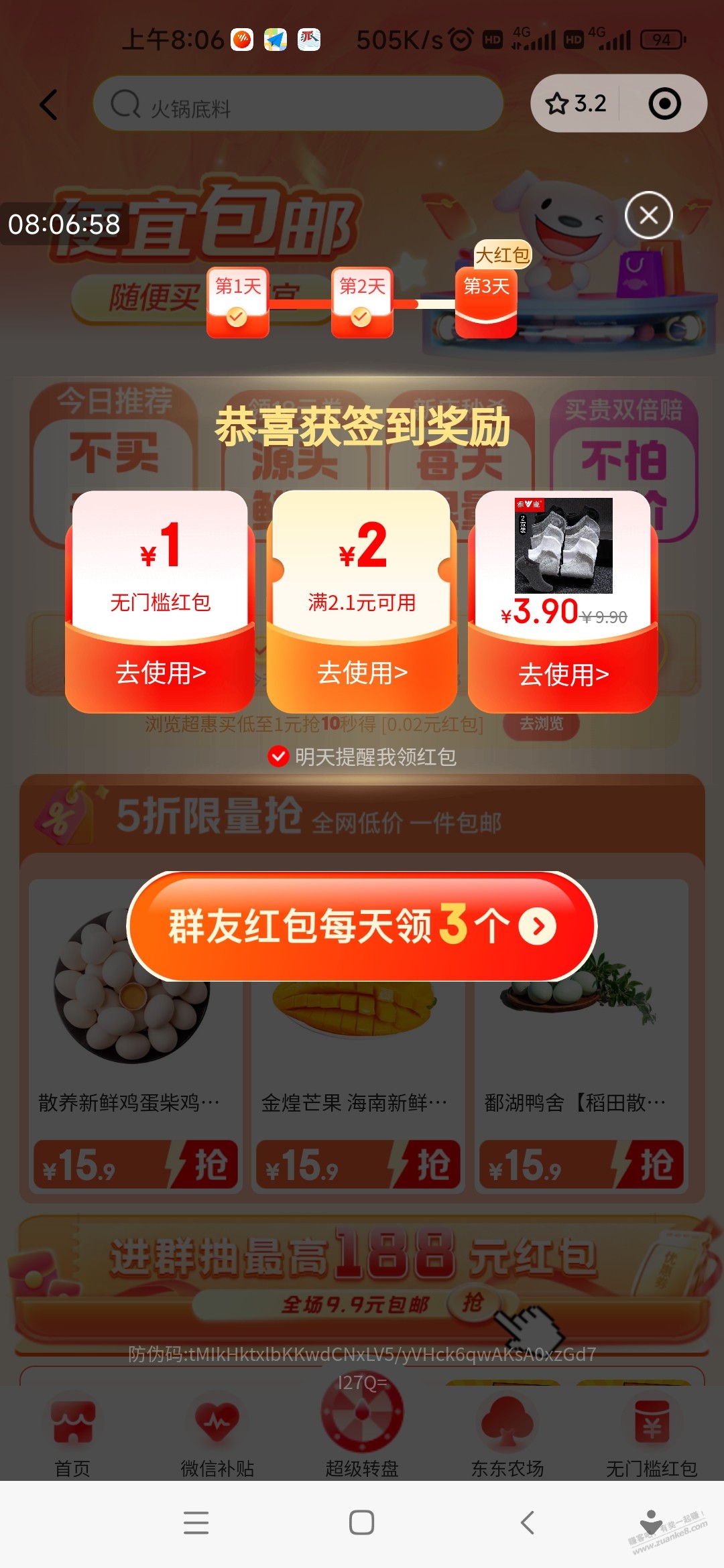
Task: Open the 进群抽最高188元红包 banner
Action: point(362,1273)
